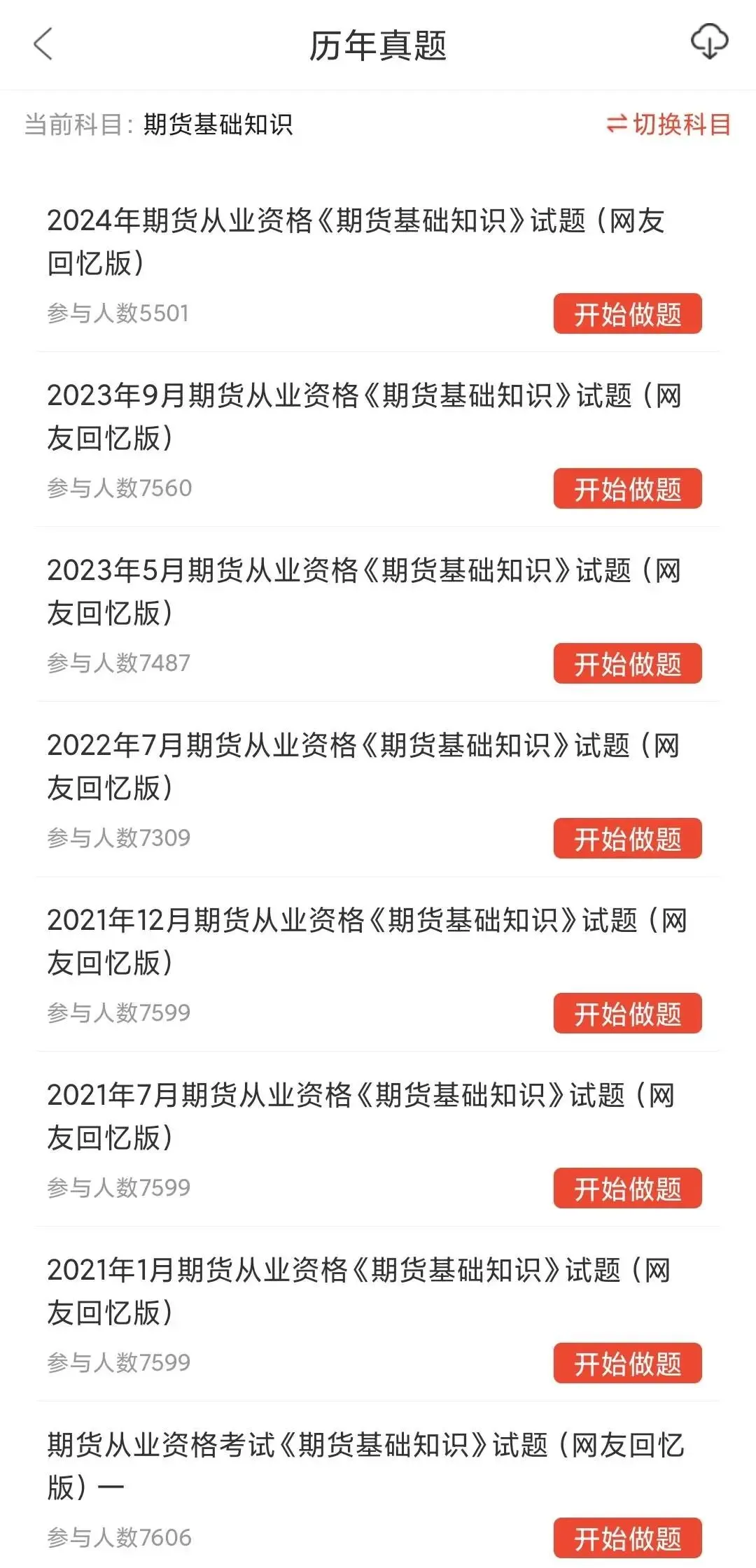This screenshot has height=1568, width=756.
Task: Open the 2023年9月期货从业资格 试题 row
Action: (364, 416)
